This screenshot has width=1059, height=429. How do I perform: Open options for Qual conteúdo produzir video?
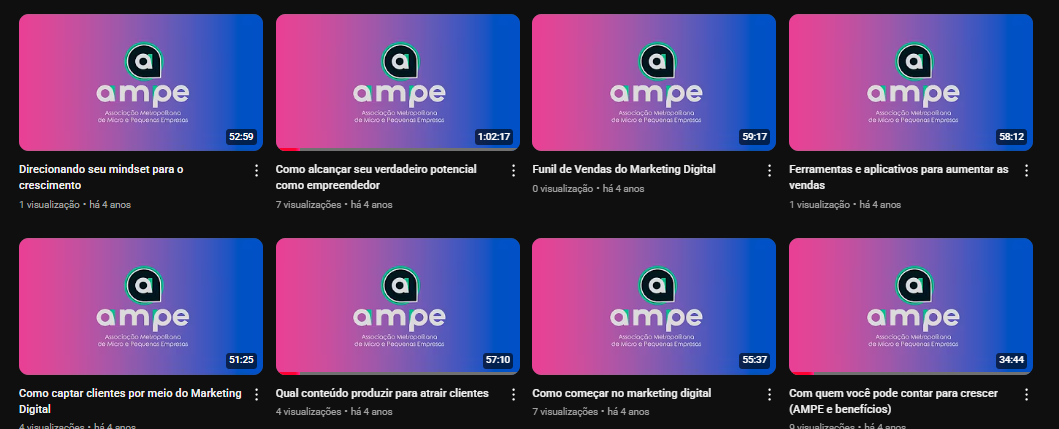pos(514,394)
